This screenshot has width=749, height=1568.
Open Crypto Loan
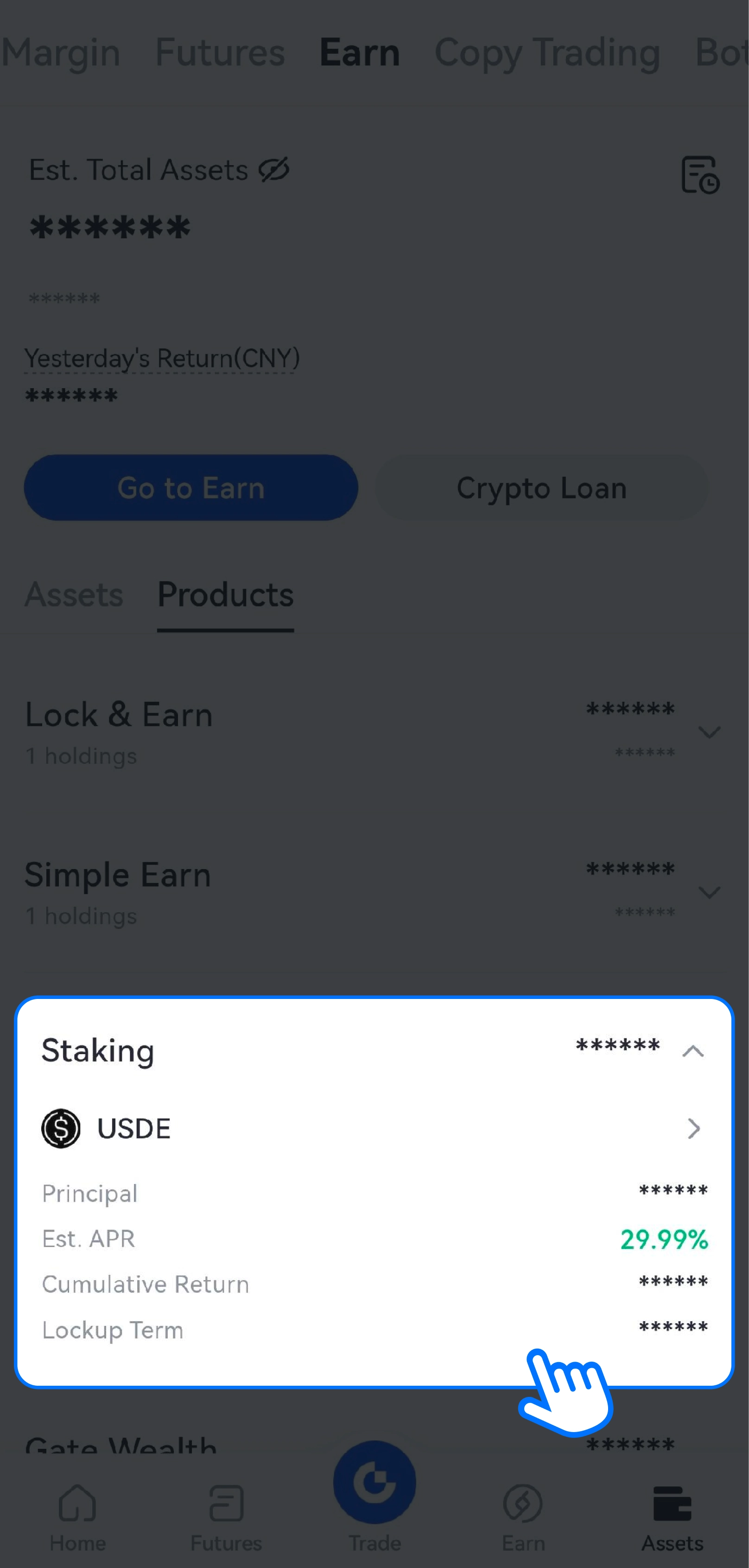click(x=541, y=487)
